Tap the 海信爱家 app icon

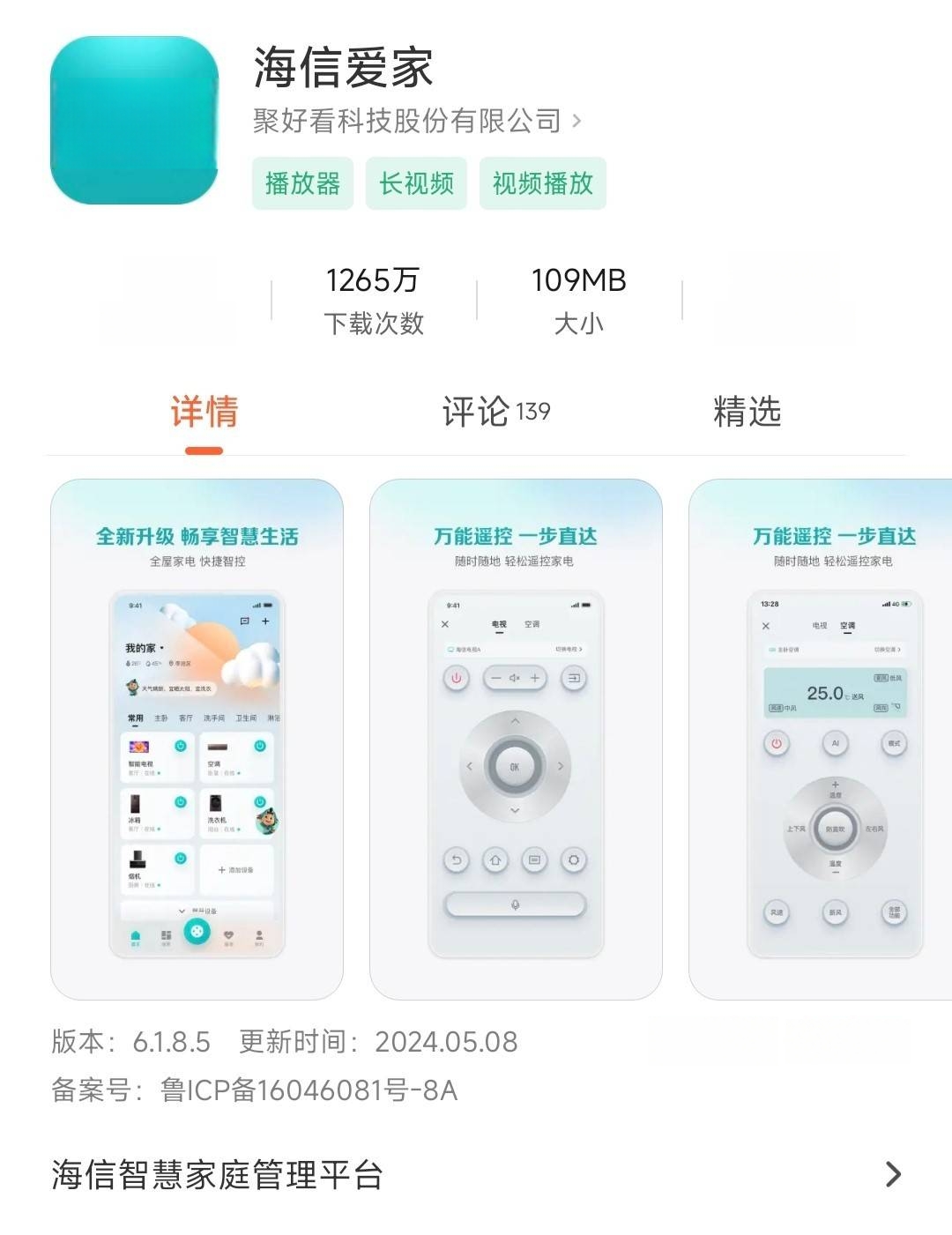[x=134, y=120]
